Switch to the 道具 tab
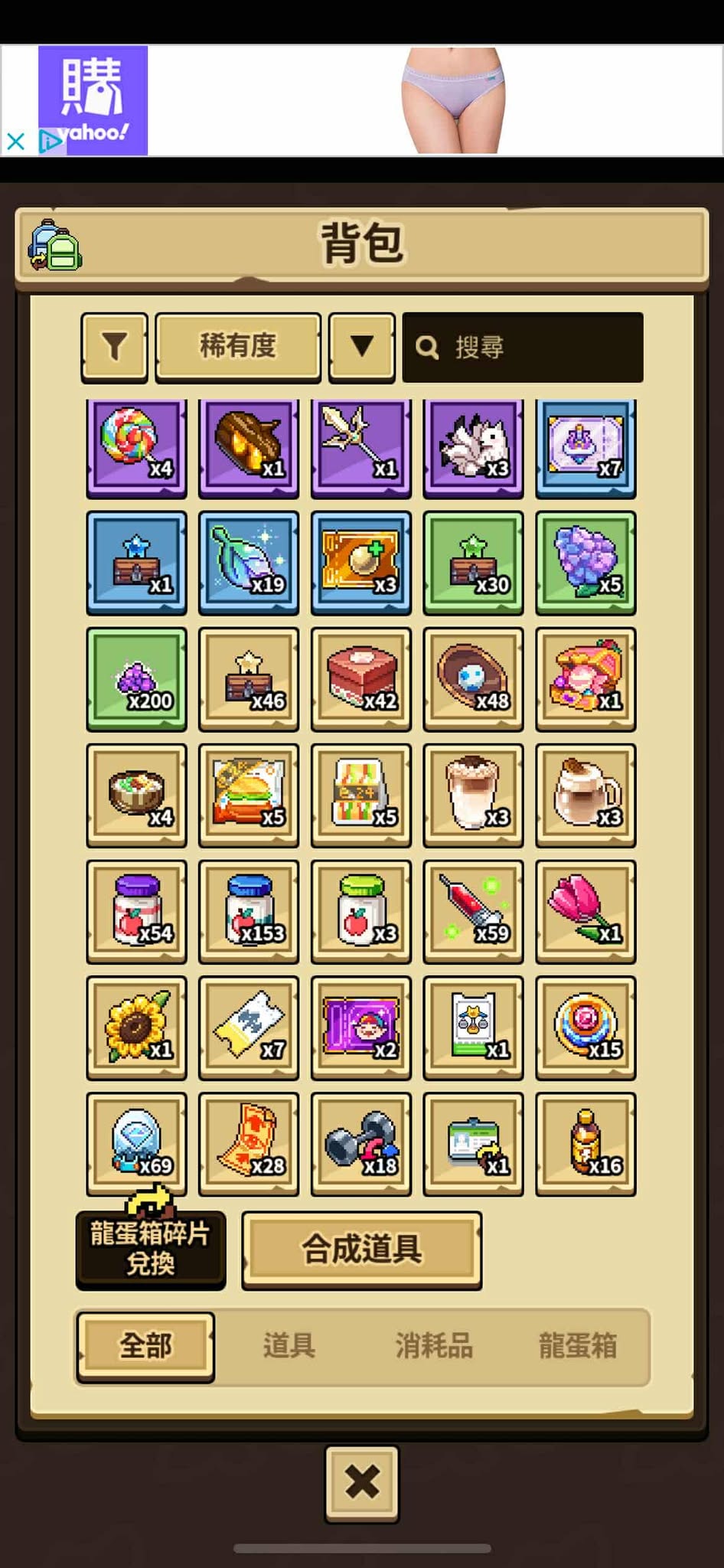724x1568 pixels. (289, 1345)
